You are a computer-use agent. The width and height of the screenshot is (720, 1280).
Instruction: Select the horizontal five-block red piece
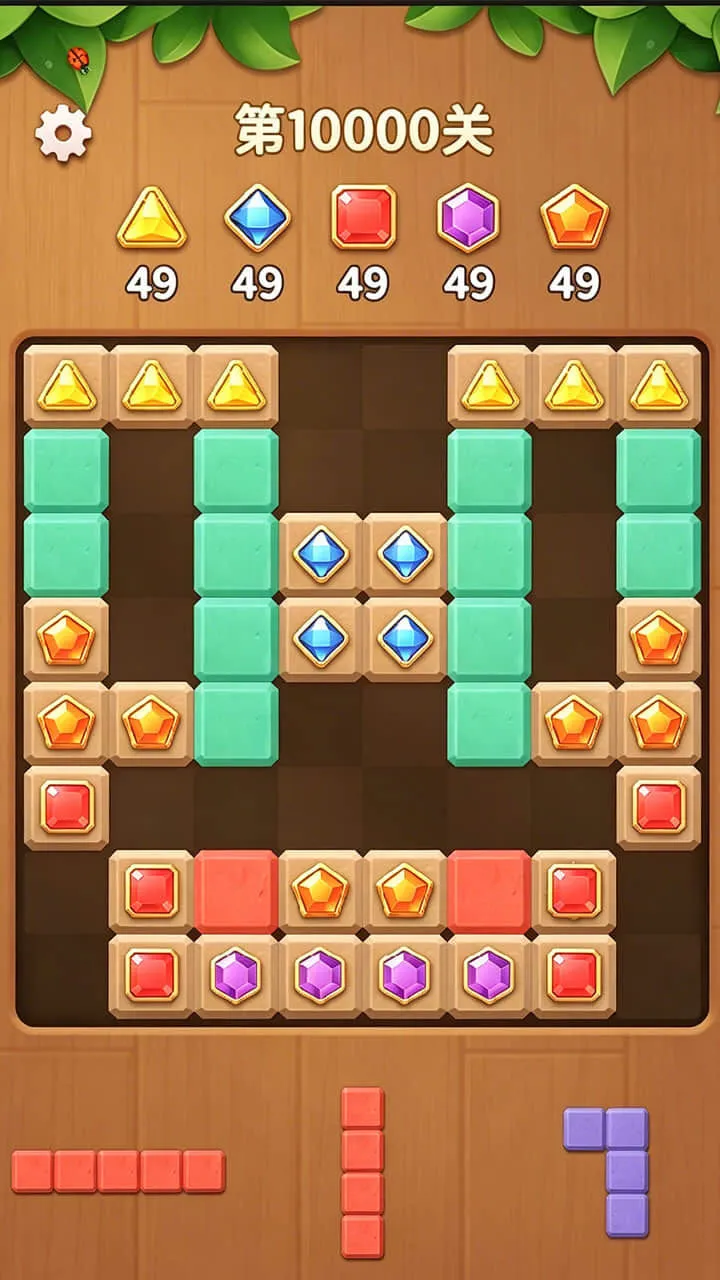[x=118, y=1171]
